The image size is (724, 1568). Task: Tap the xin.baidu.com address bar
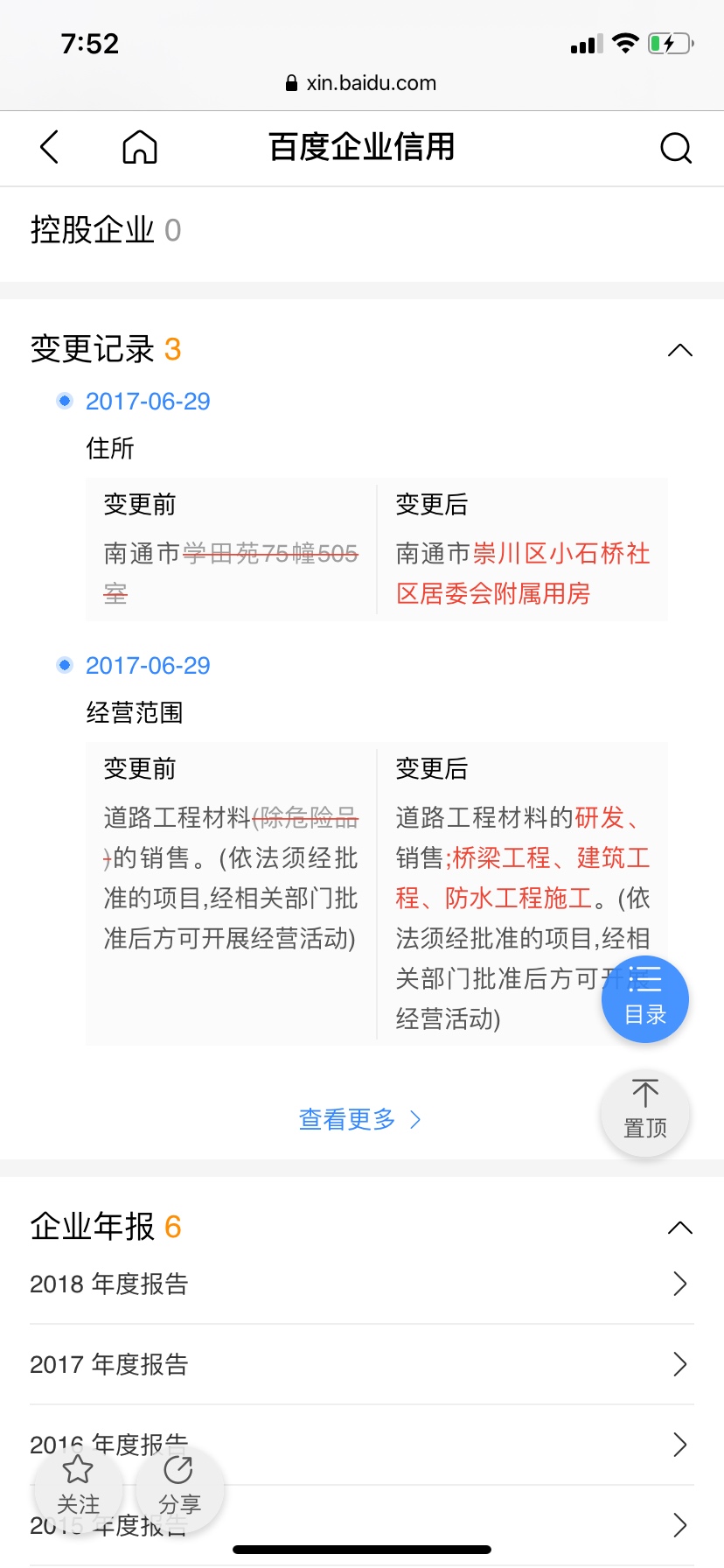[x=362, y=83]
